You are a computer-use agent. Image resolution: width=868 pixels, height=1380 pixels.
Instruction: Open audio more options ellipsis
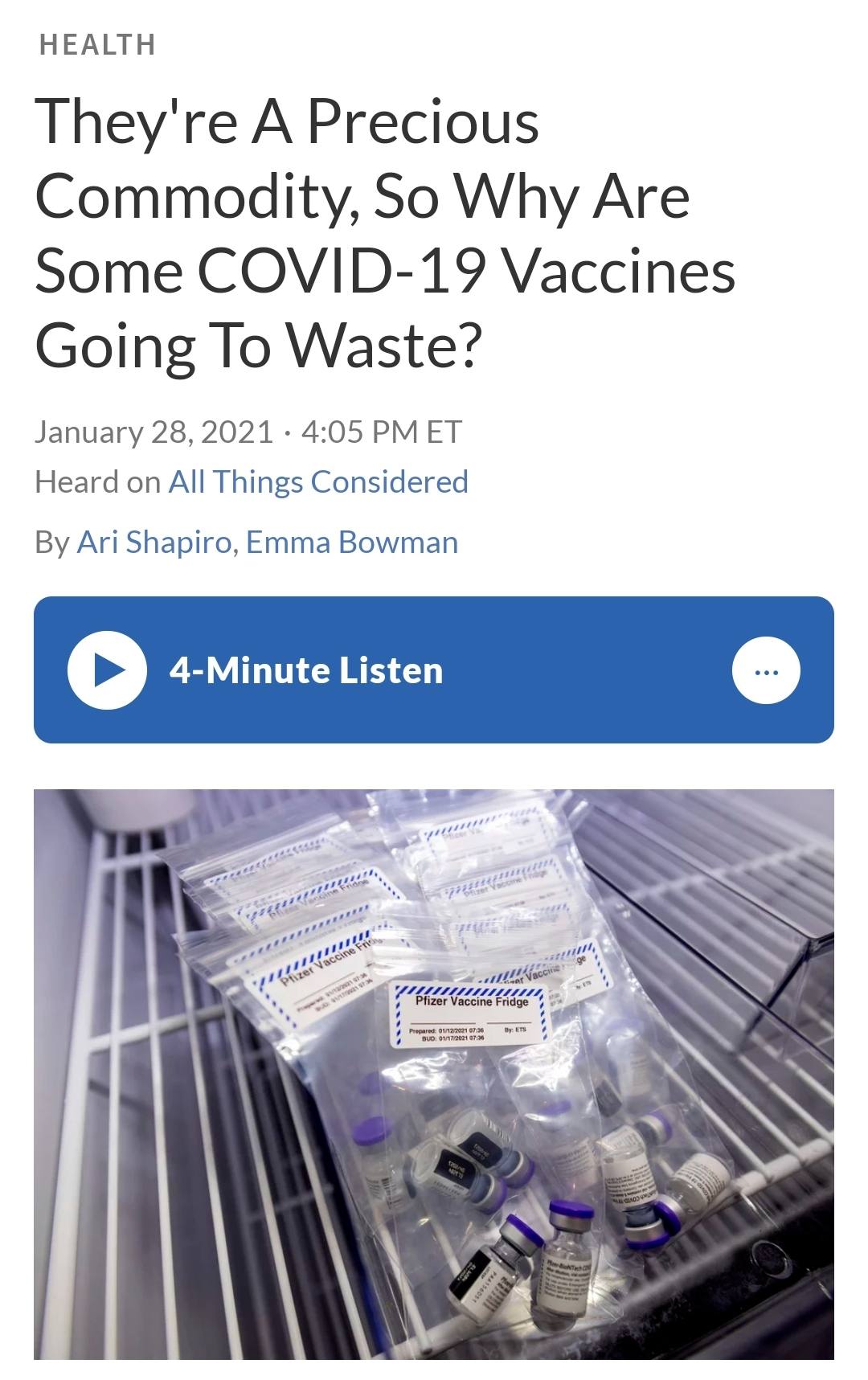click(766, 670)
